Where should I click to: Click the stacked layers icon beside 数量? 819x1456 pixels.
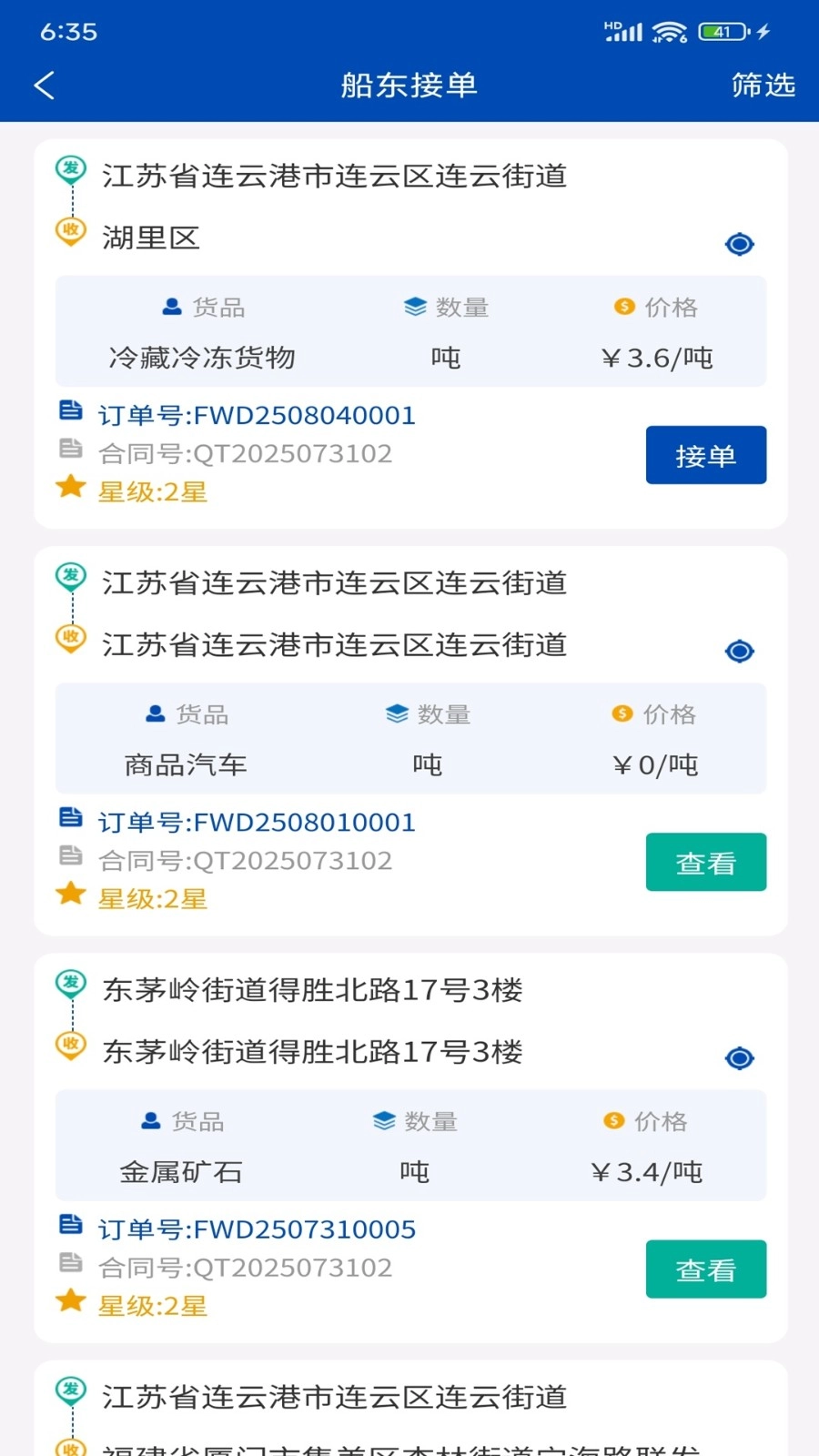tap(416, 307)
